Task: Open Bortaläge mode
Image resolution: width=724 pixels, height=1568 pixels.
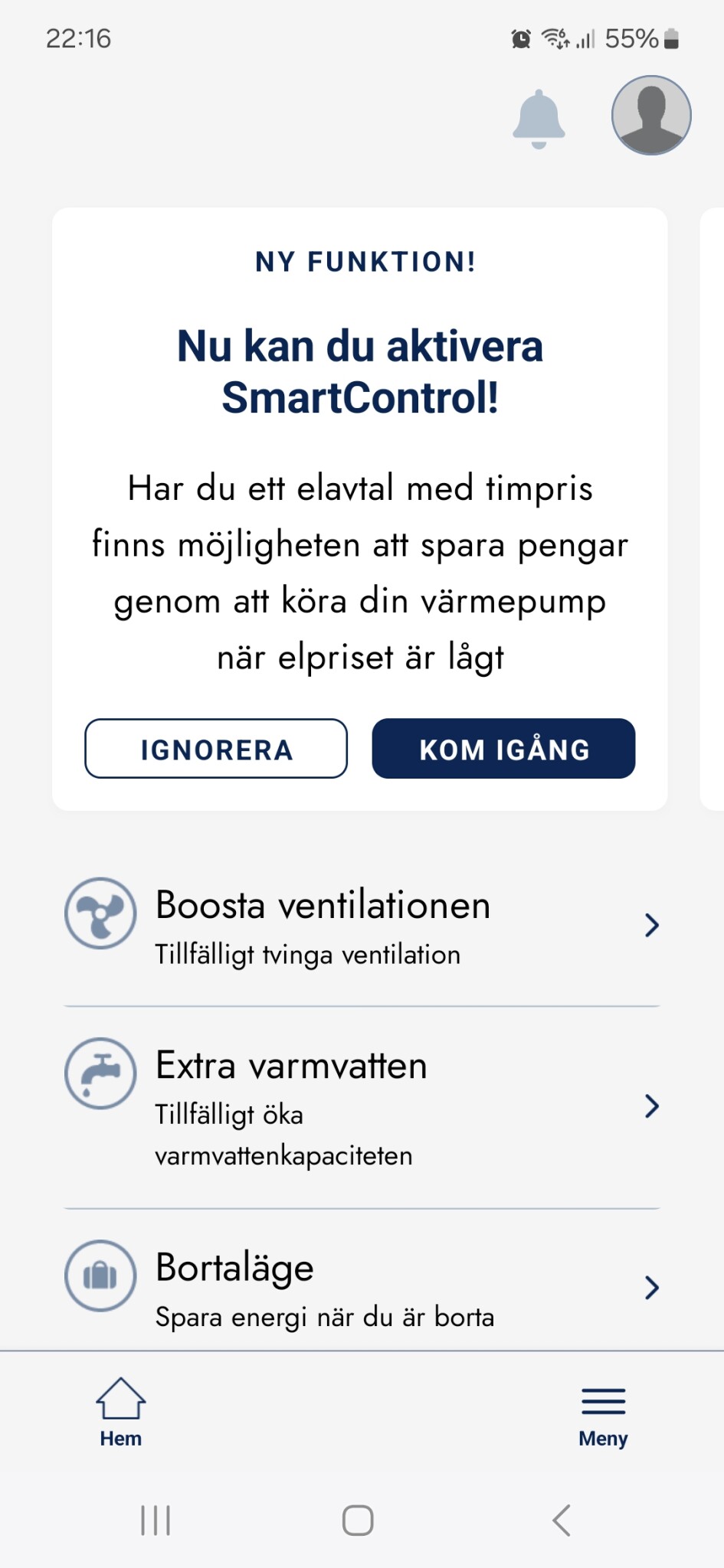Action: pyautogui.click(x=362, y=1288)
